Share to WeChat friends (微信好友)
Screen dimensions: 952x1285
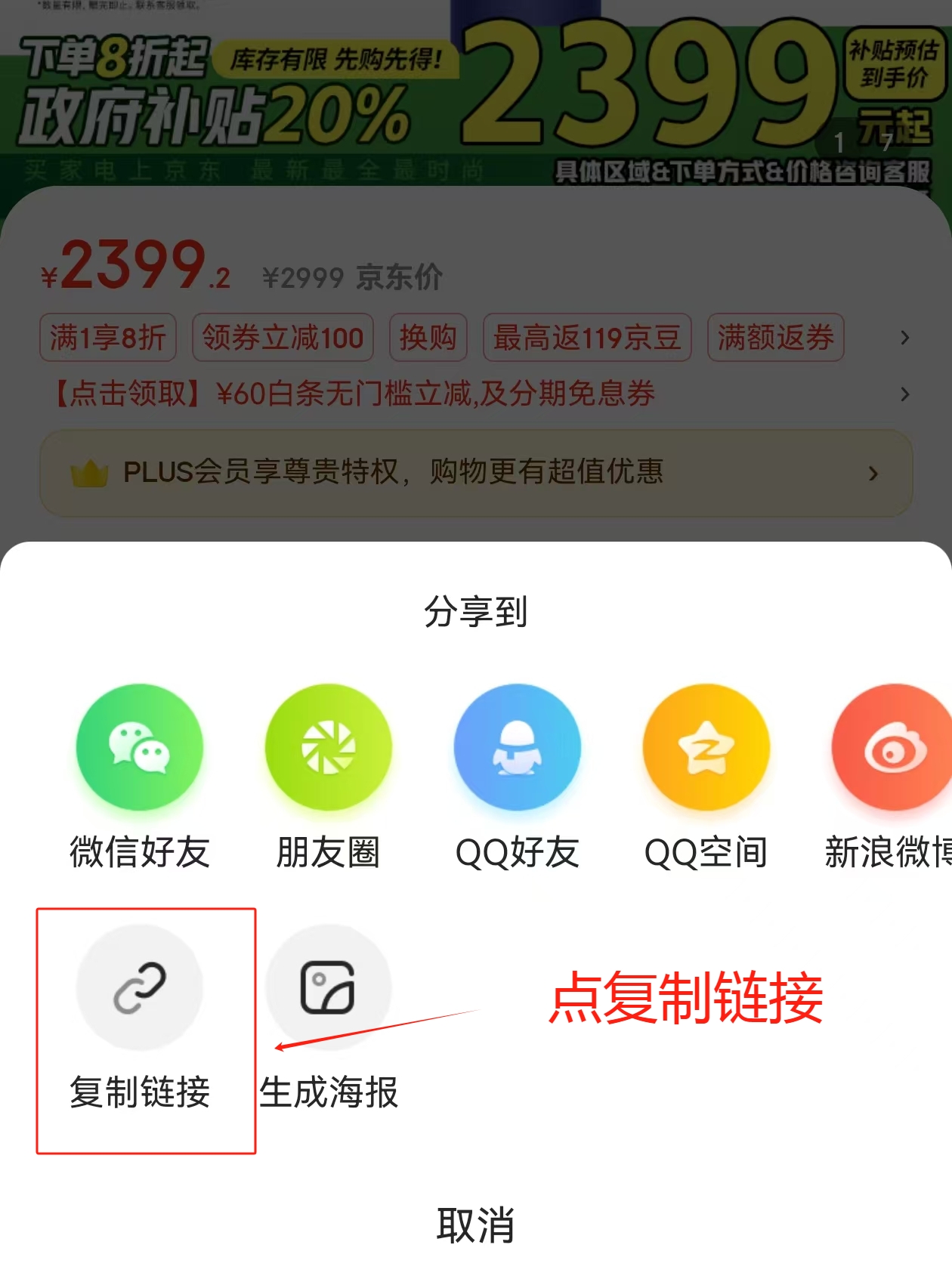(140, 748)
